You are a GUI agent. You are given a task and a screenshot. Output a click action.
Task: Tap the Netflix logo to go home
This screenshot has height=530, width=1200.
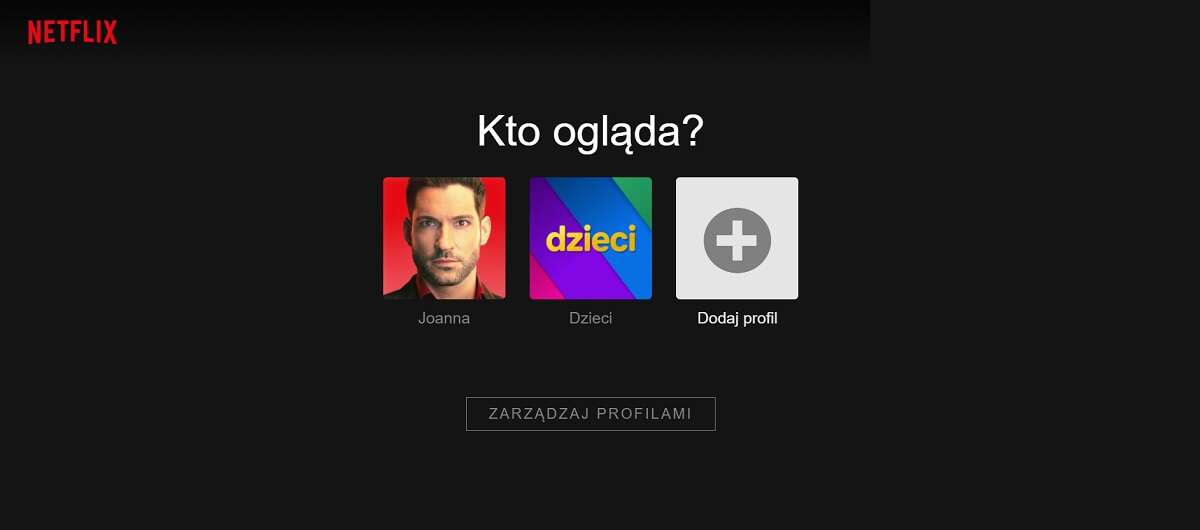(72, 33)
